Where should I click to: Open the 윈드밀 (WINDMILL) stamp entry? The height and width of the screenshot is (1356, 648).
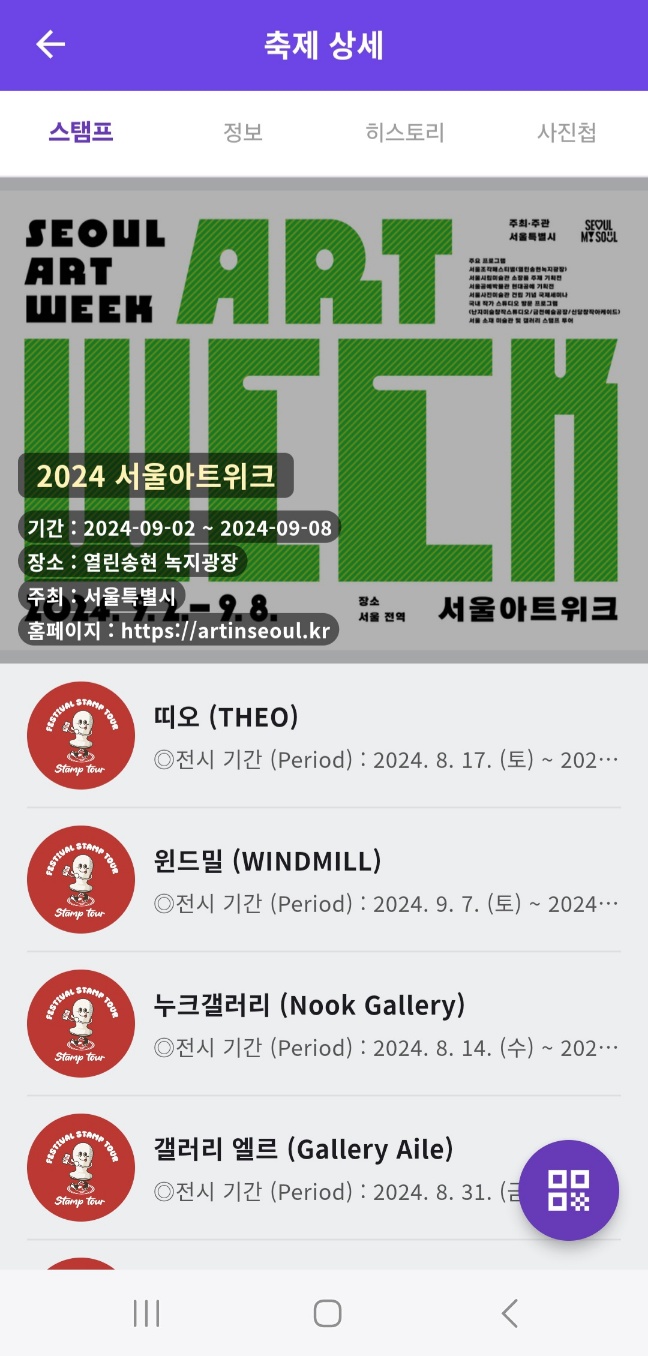tap(324, 880)
